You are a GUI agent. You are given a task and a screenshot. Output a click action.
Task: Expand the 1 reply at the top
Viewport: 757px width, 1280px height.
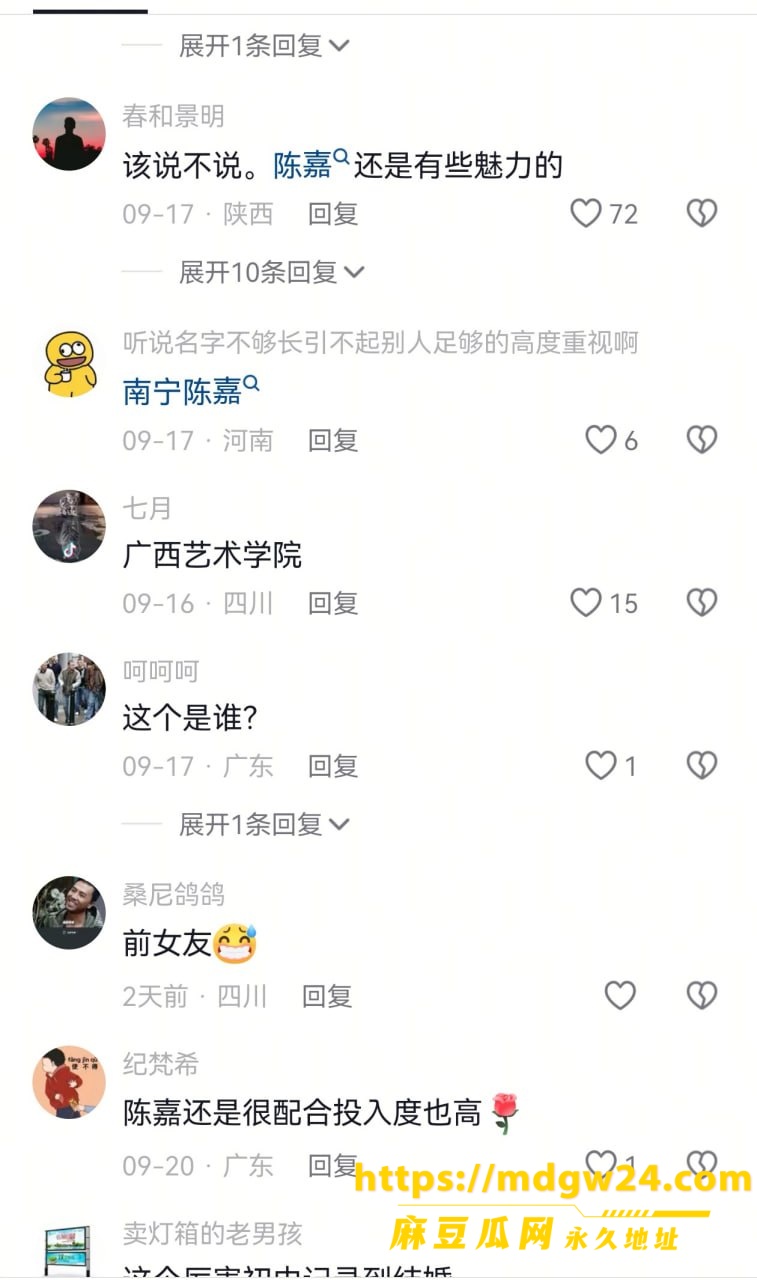[x=264, y=45]
